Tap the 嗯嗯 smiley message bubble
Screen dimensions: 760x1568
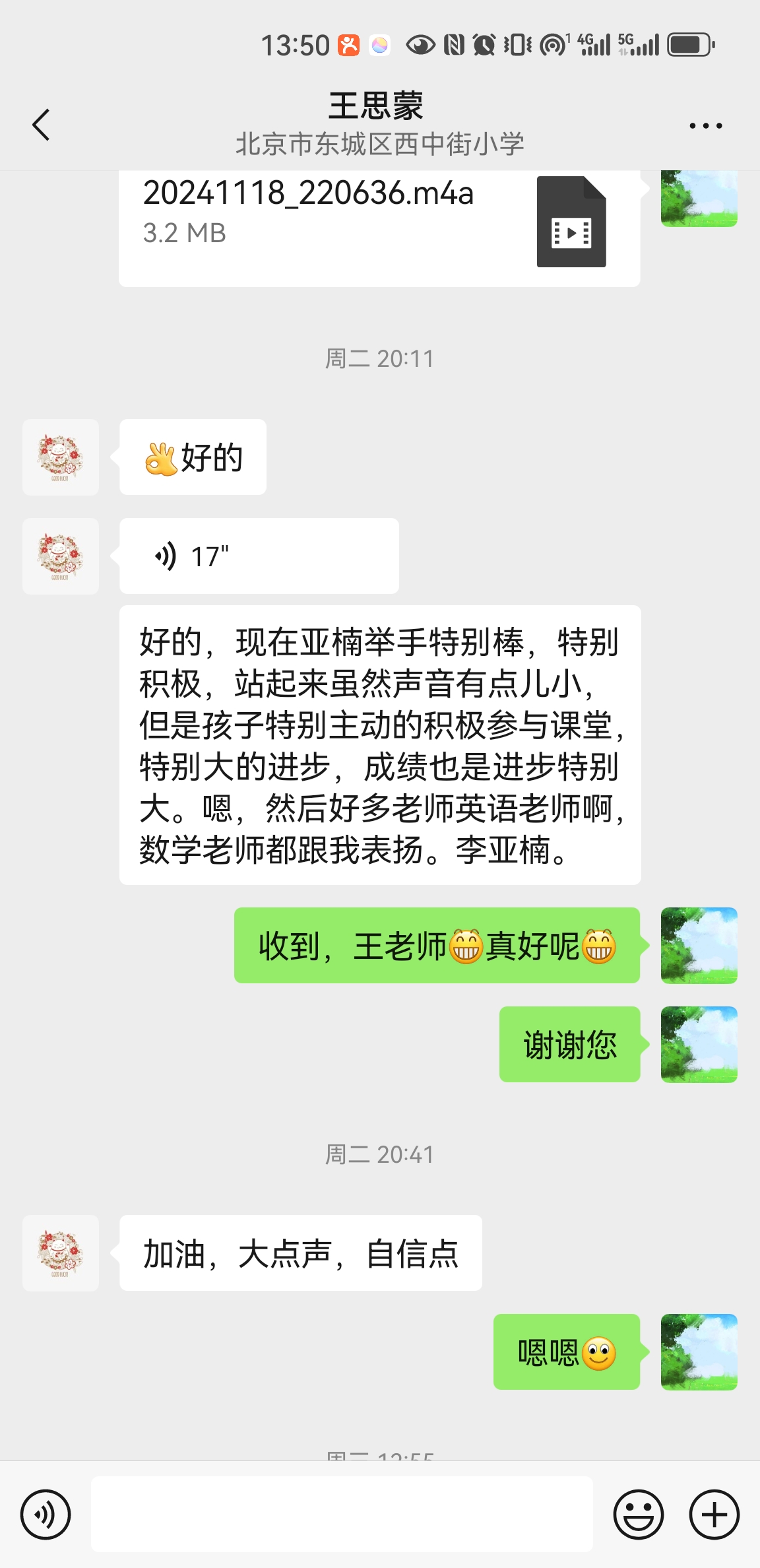(x=566, y=1352)
